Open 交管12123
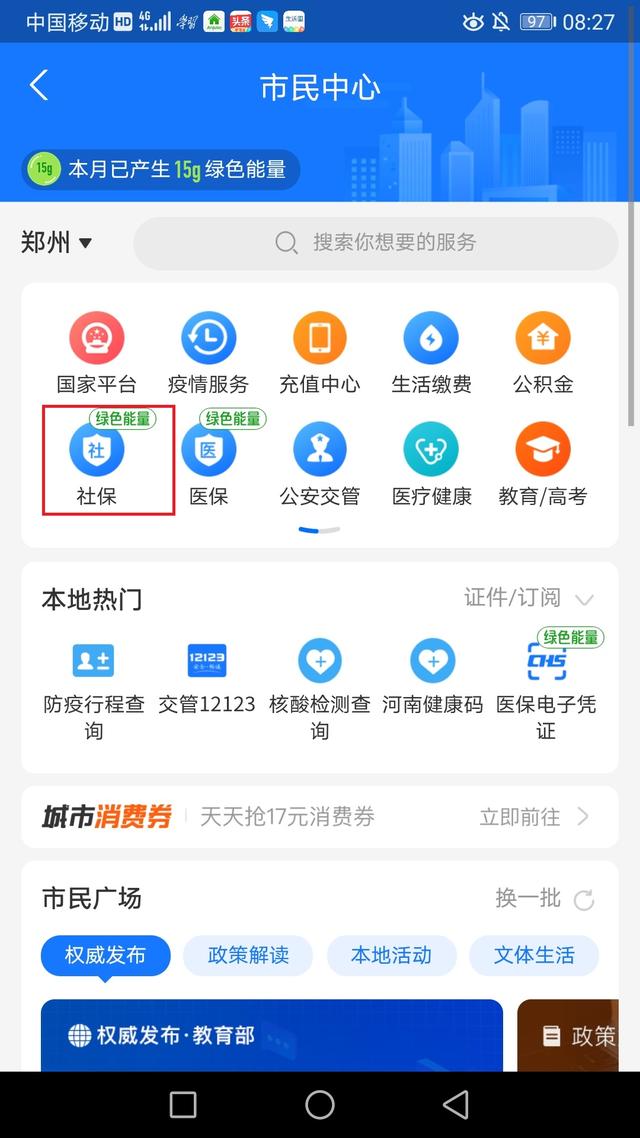This screenshot has width=640, height=1138. coord(207,675)
